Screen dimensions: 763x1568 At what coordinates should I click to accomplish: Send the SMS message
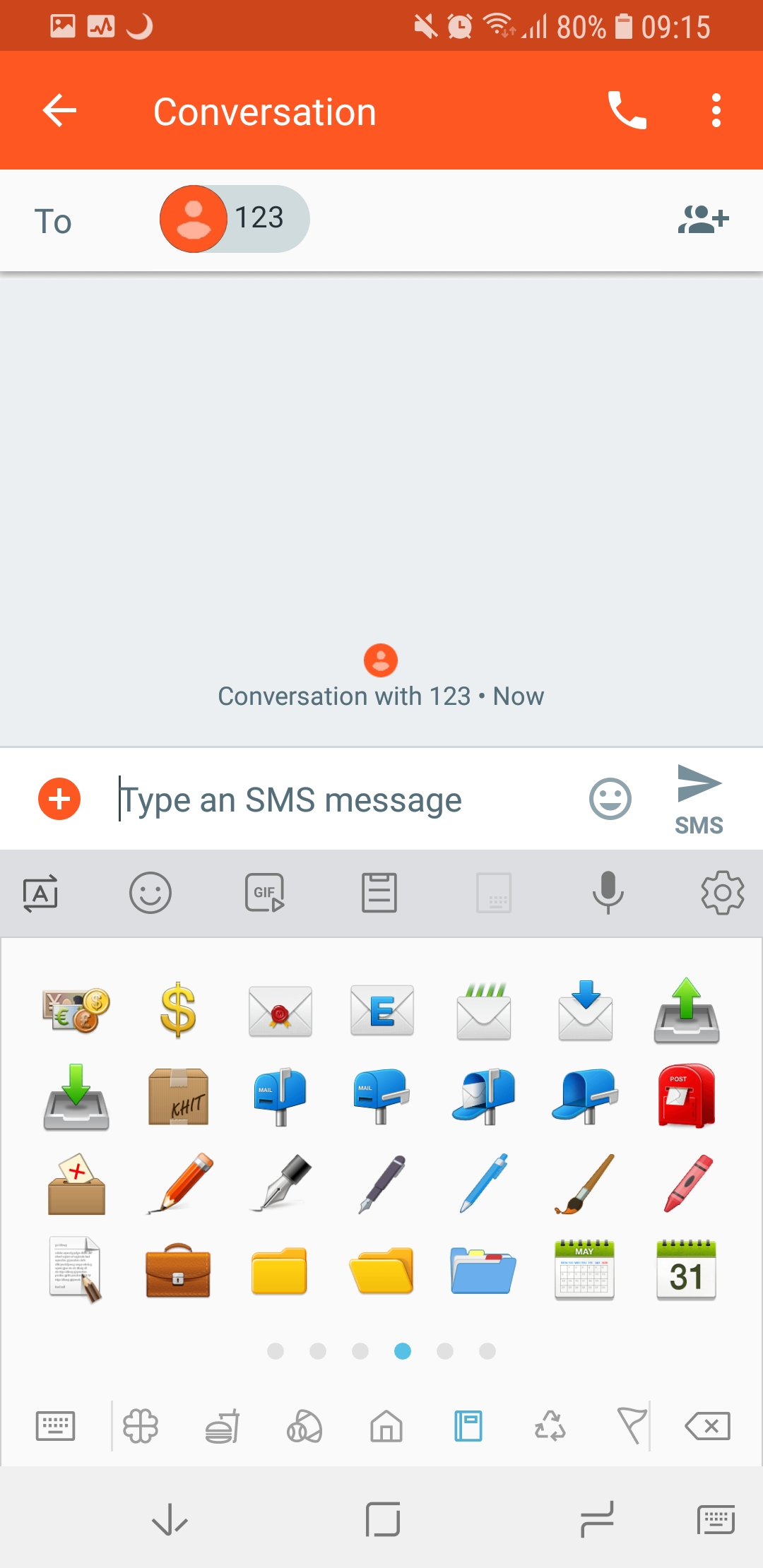pos(699,800)
